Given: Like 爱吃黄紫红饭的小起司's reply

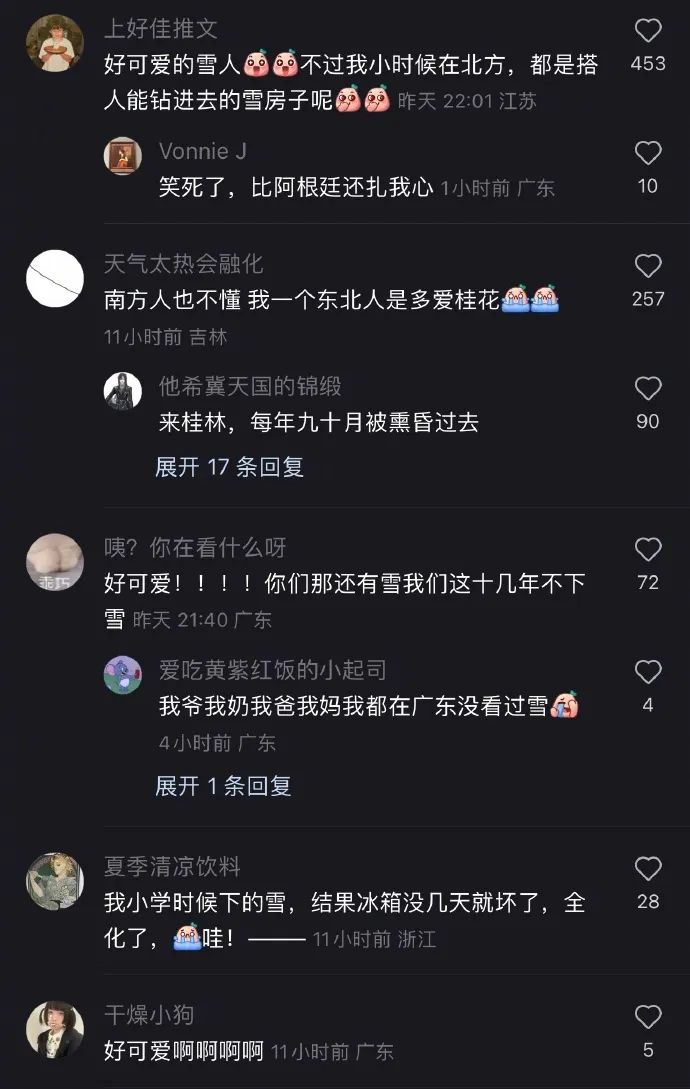Looking at the screenshot, I should (x=648, y=672).
